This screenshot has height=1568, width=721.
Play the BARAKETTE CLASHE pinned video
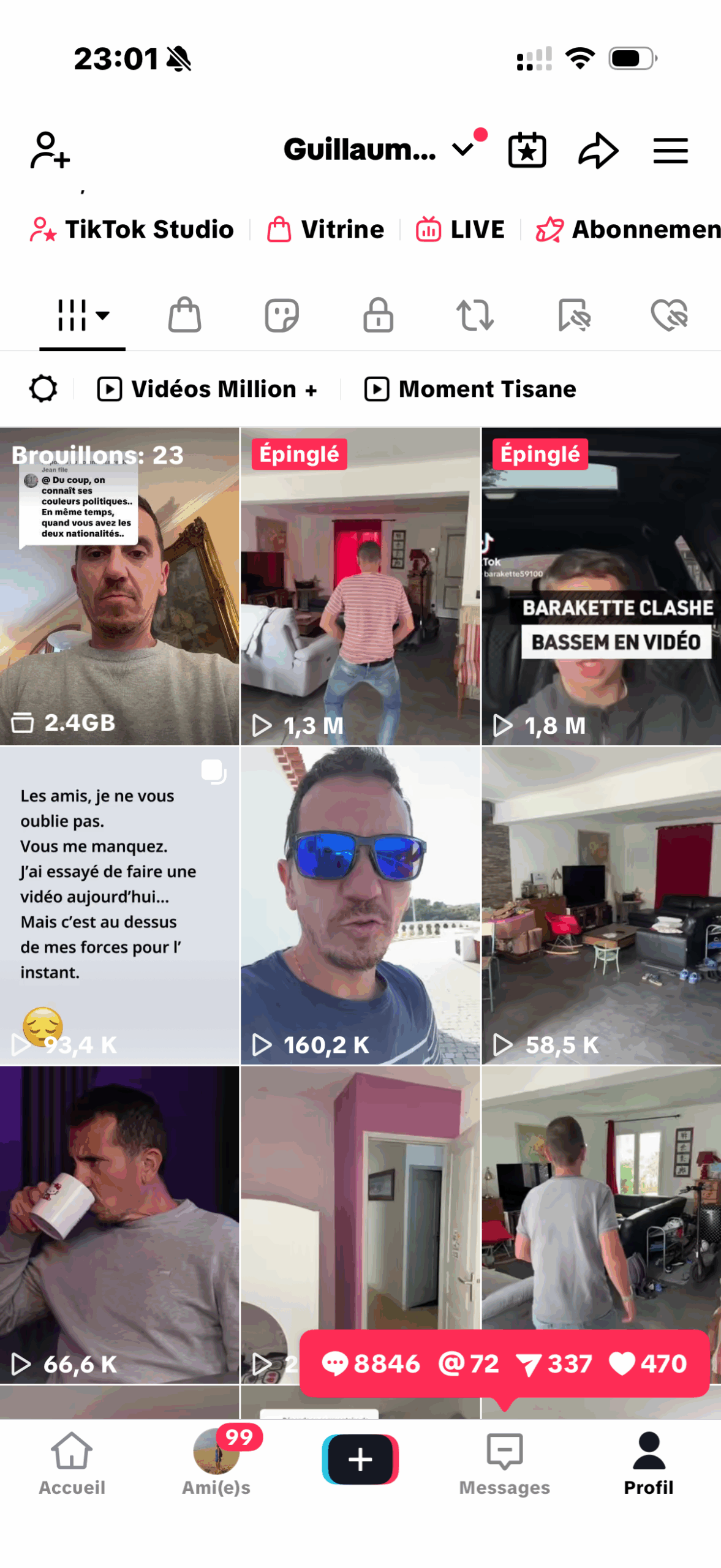[x=601, y=586]
